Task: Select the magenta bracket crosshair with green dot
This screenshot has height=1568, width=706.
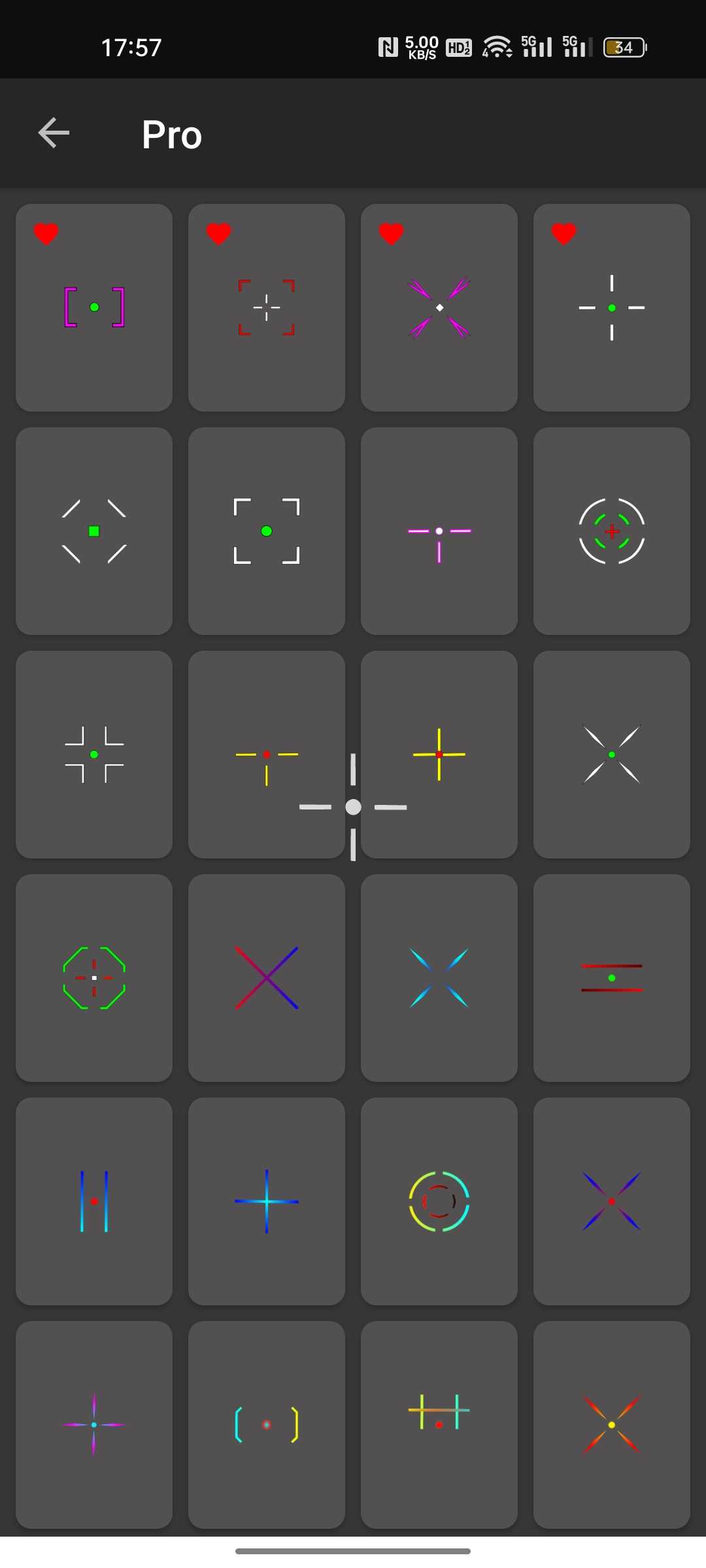Action: 94,307
